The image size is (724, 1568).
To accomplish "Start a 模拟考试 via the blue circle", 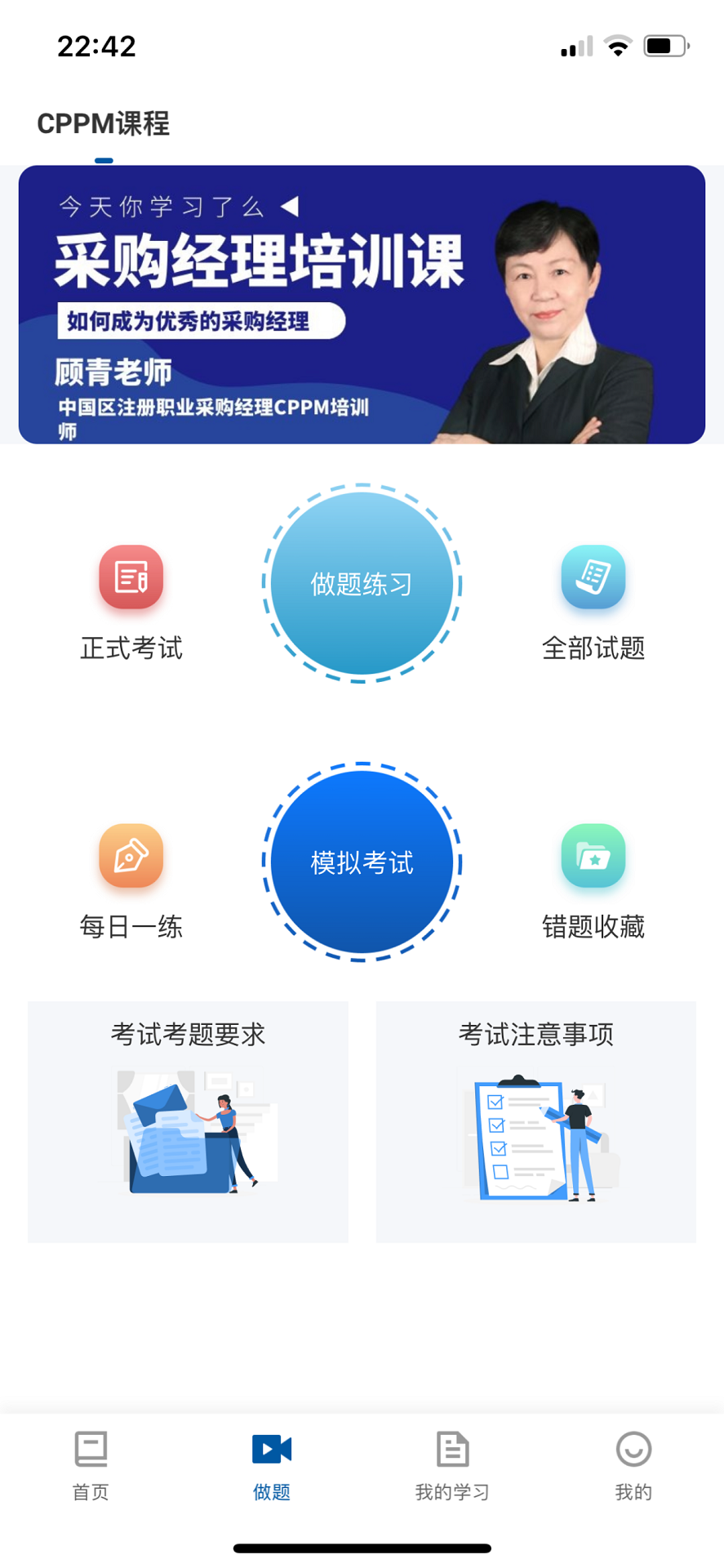I will (x=362, y=862).
